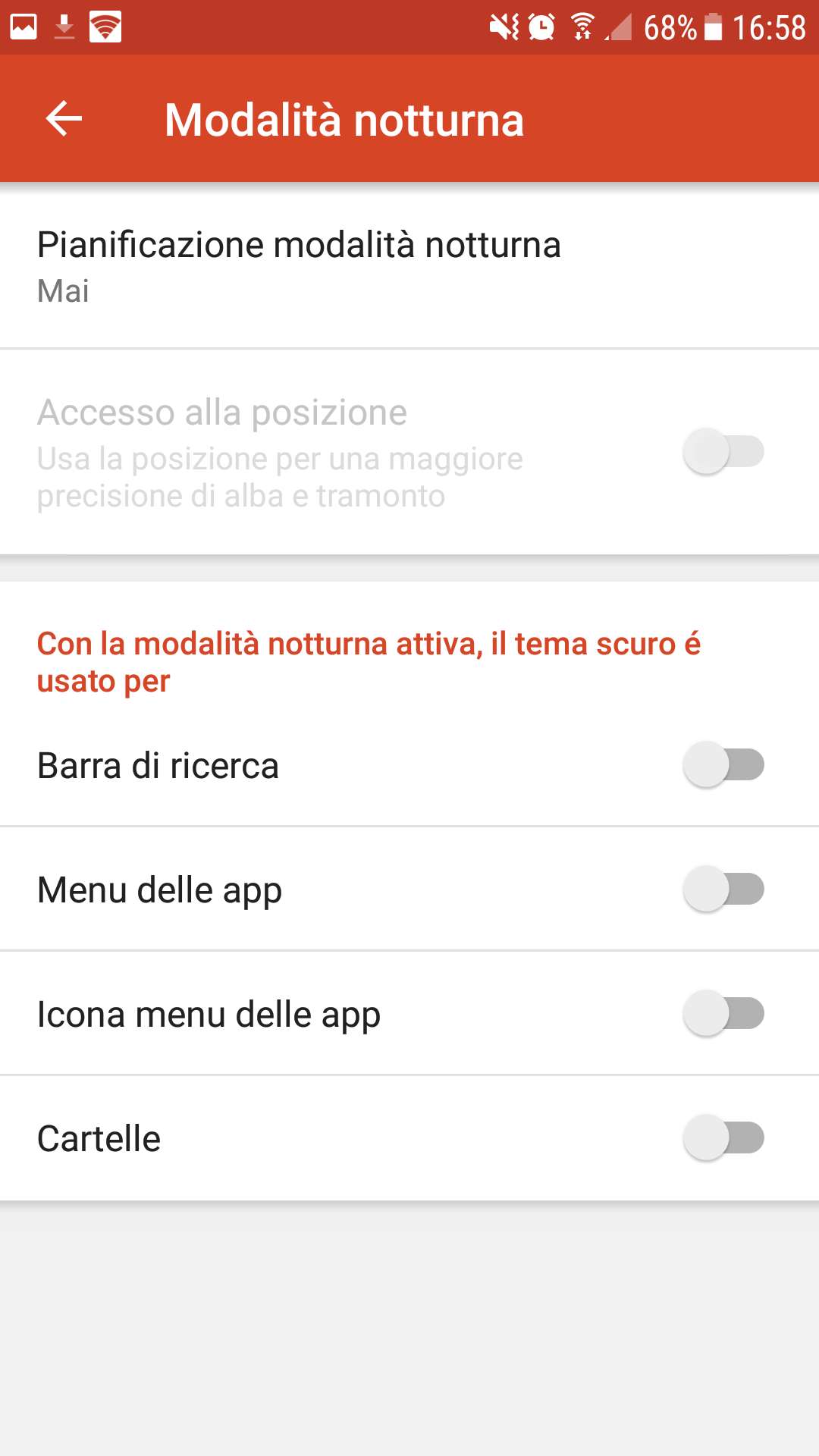Image resolution: width=819 pixels, height=1456 pixels.
Task: Open Pianificazione modalità notturna setting
Action: pos(299,265)
